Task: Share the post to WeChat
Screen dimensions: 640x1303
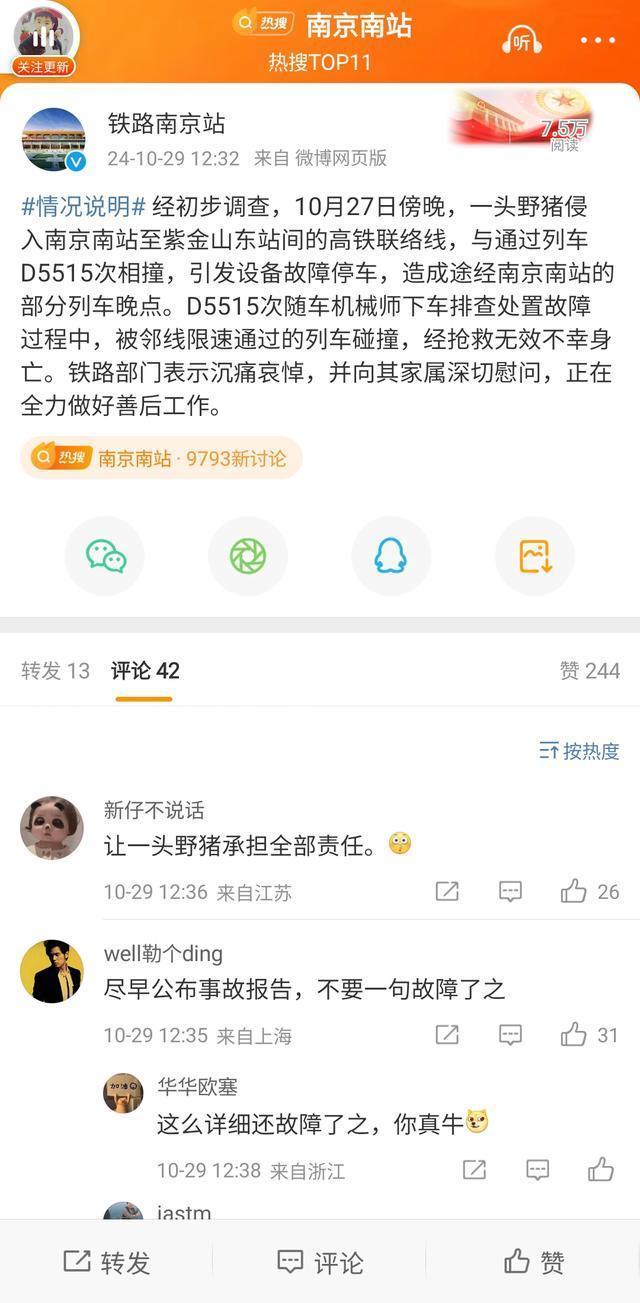Action: coord(105,556)
